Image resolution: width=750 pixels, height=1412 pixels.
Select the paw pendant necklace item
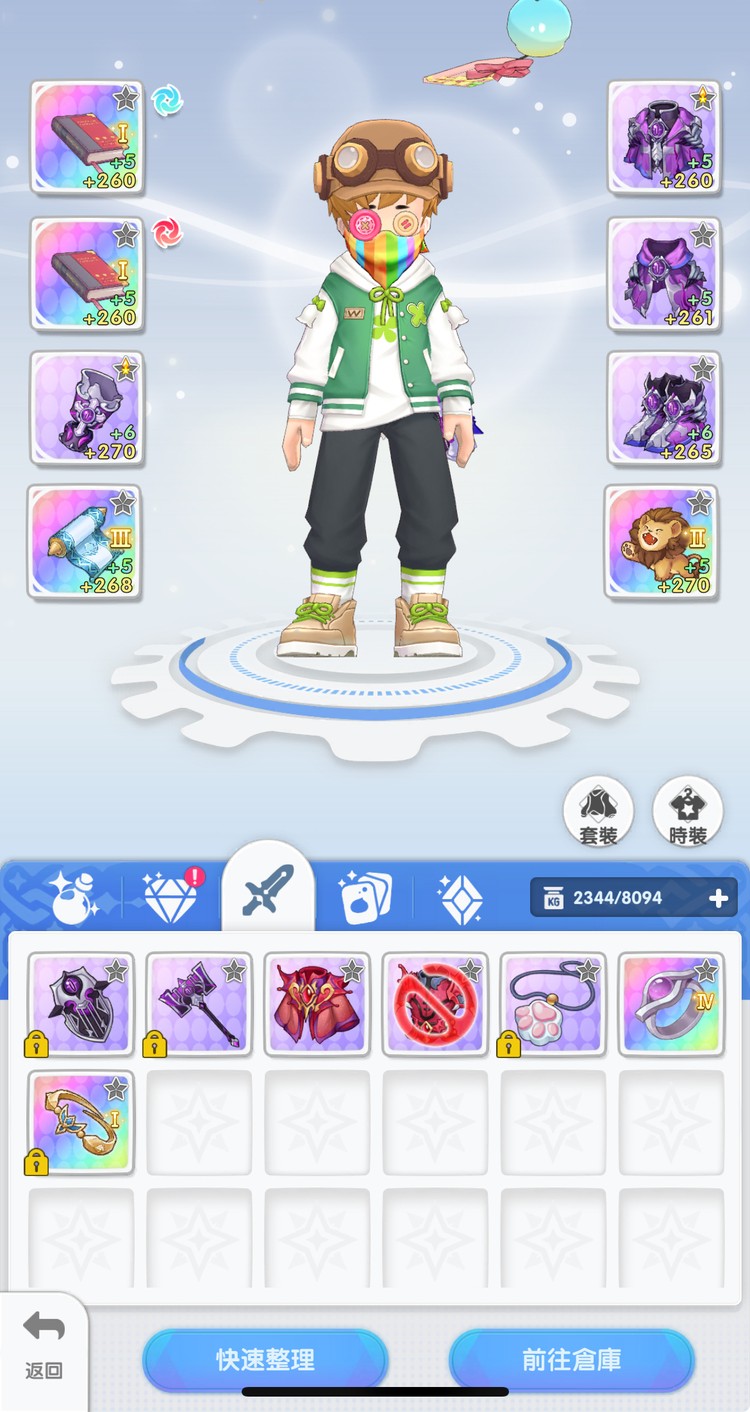(x=553, y=1004)
